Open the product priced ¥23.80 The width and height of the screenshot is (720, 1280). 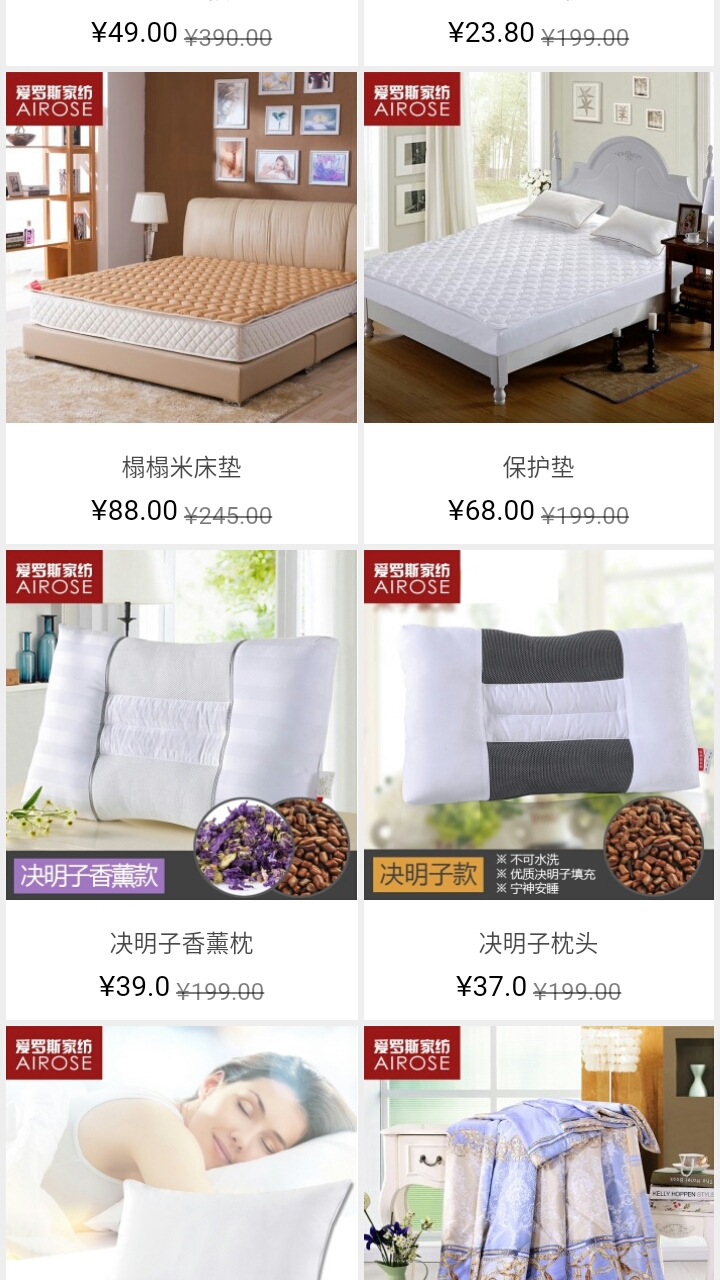pyautogui.click(x=538, y=33)
